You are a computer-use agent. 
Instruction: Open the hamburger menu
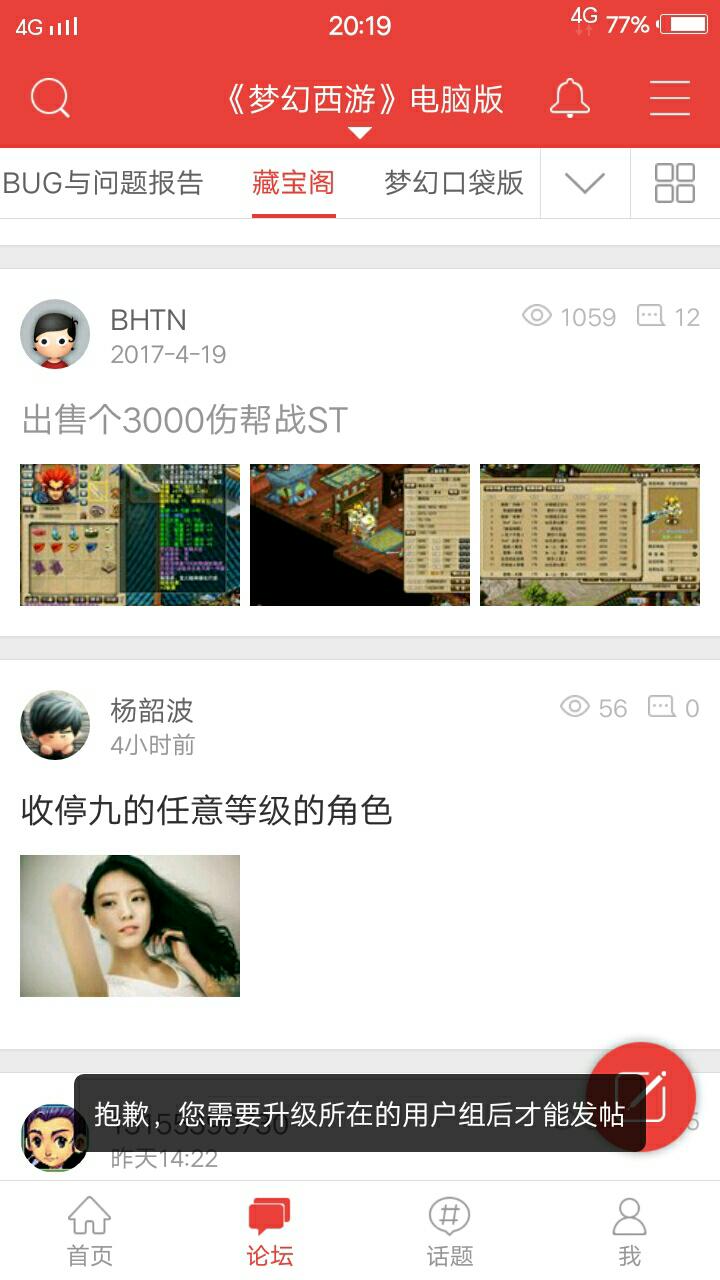point(669,99)
